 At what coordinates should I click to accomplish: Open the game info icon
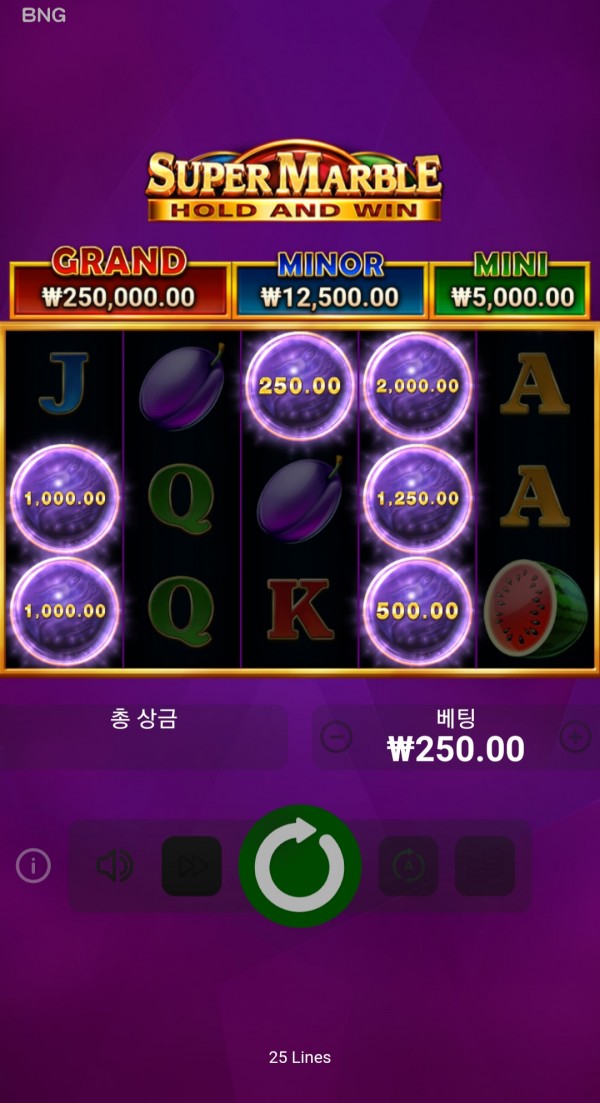33,866
